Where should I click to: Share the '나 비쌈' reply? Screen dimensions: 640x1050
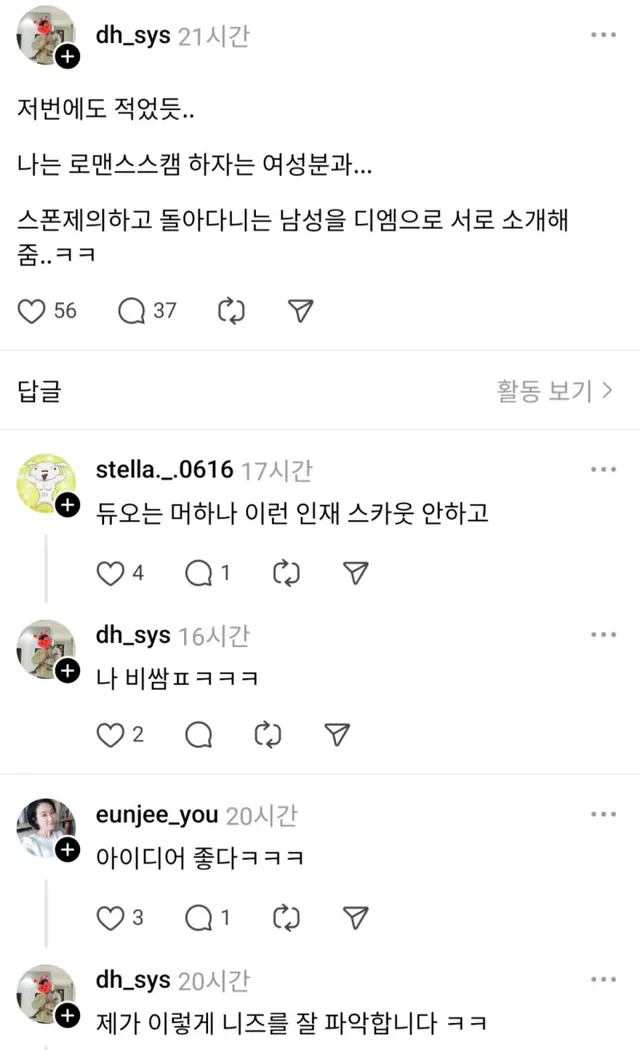click(339, 735)
